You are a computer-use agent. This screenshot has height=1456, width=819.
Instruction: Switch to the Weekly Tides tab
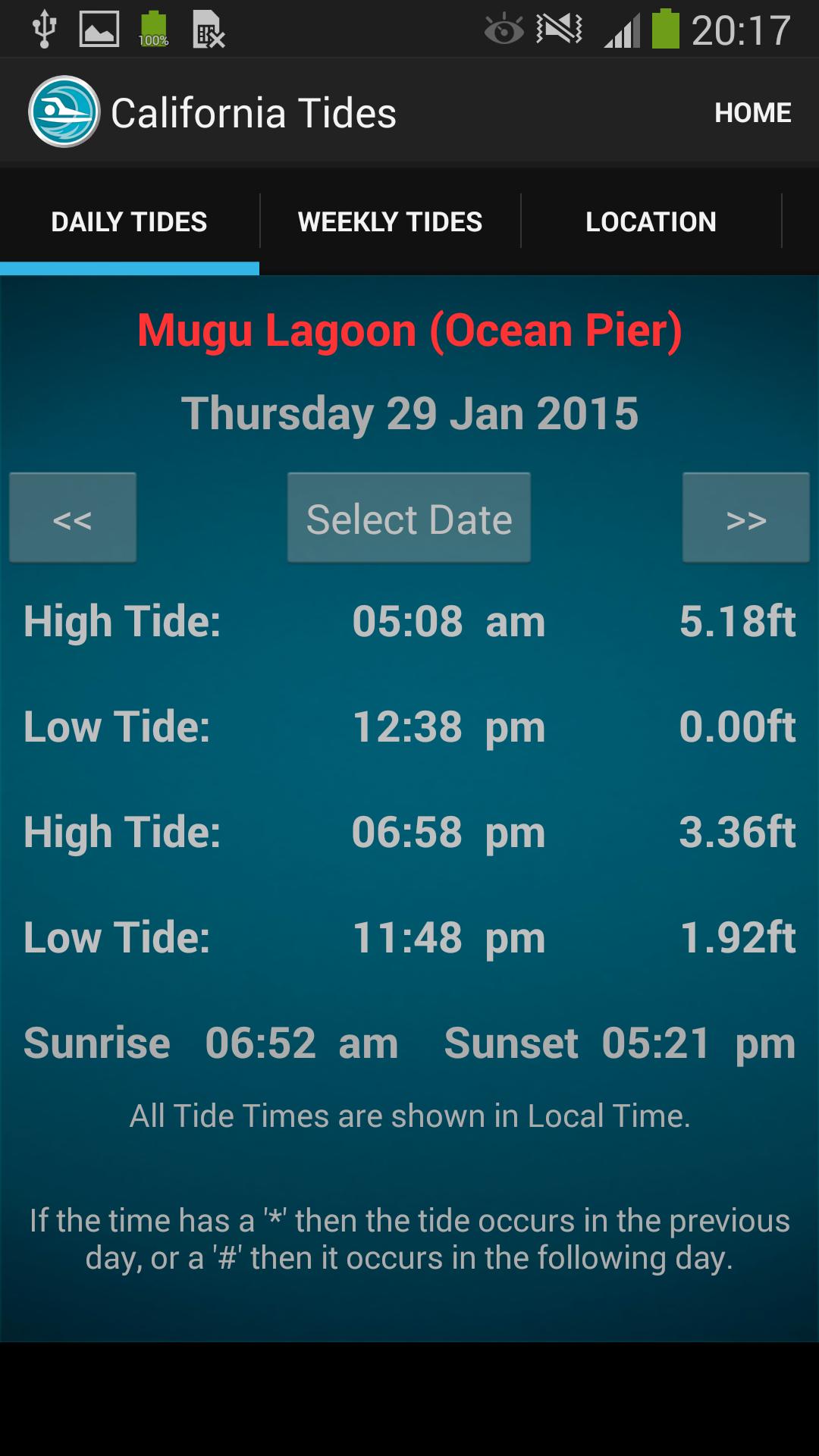pyautogui.click(x=389, y=221)
